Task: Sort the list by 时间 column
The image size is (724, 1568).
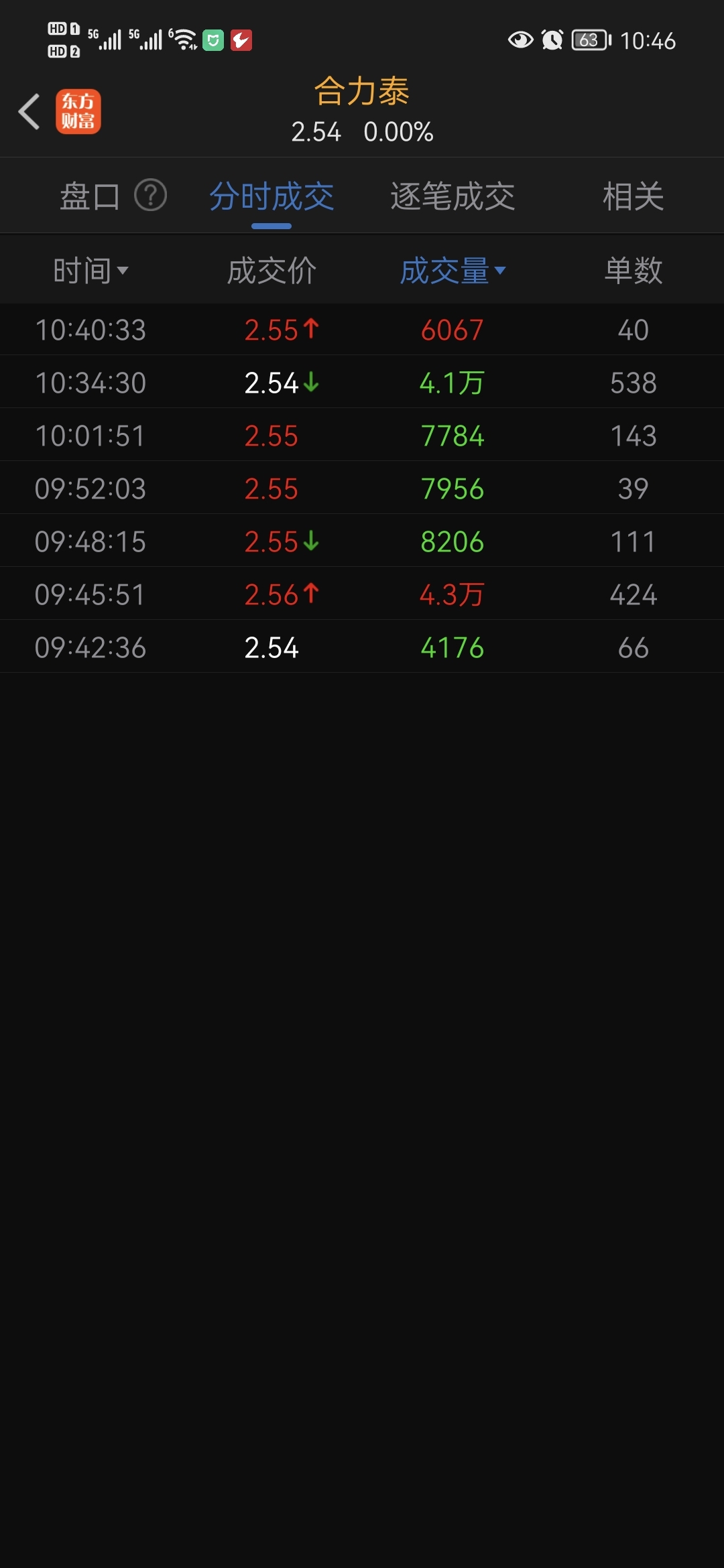Action: 90,271
